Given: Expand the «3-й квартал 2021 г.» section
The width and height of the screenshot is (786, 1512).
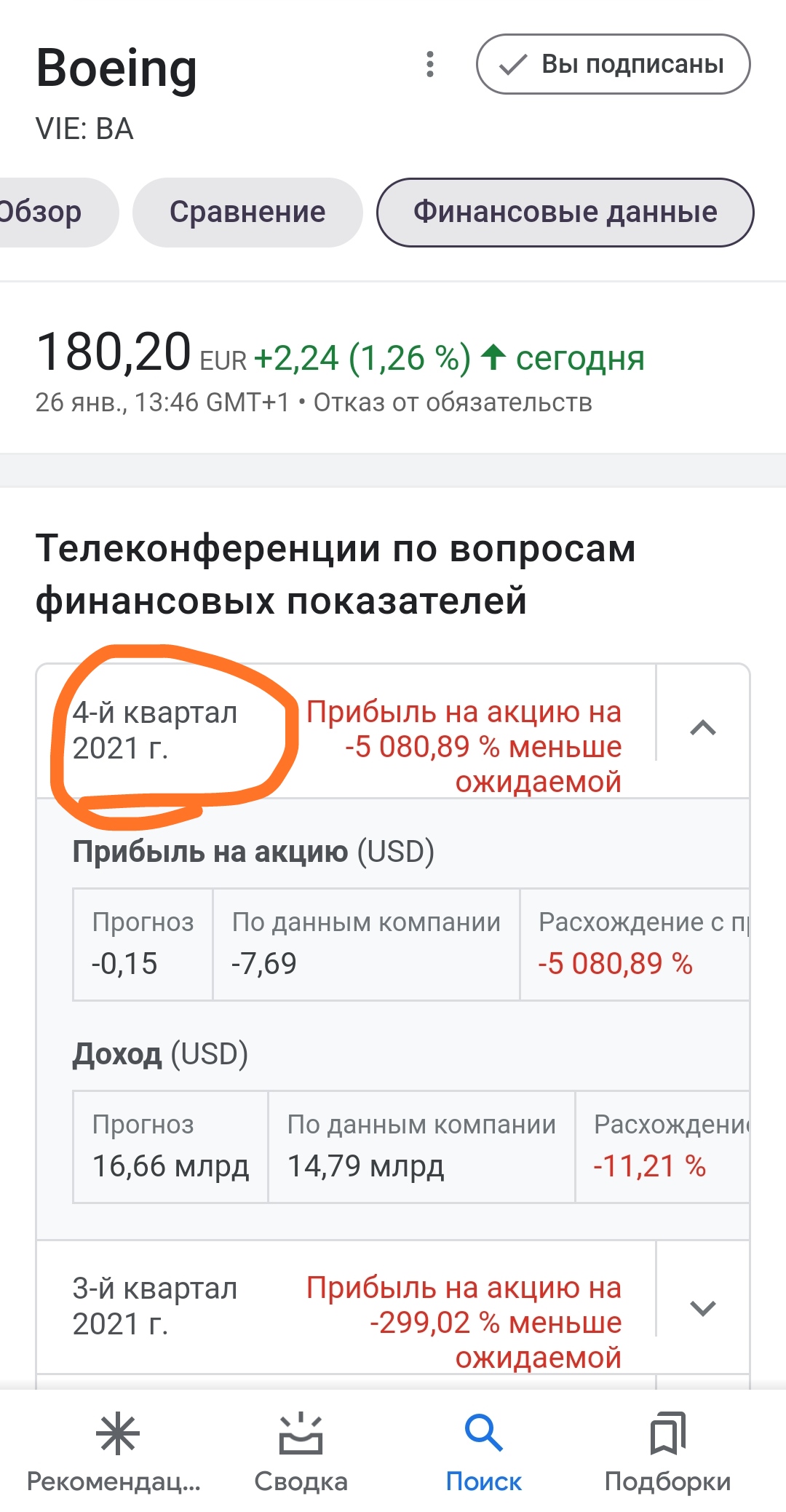Looking at the screenshot, I should pyautogui.click(x=702, y=1308).
